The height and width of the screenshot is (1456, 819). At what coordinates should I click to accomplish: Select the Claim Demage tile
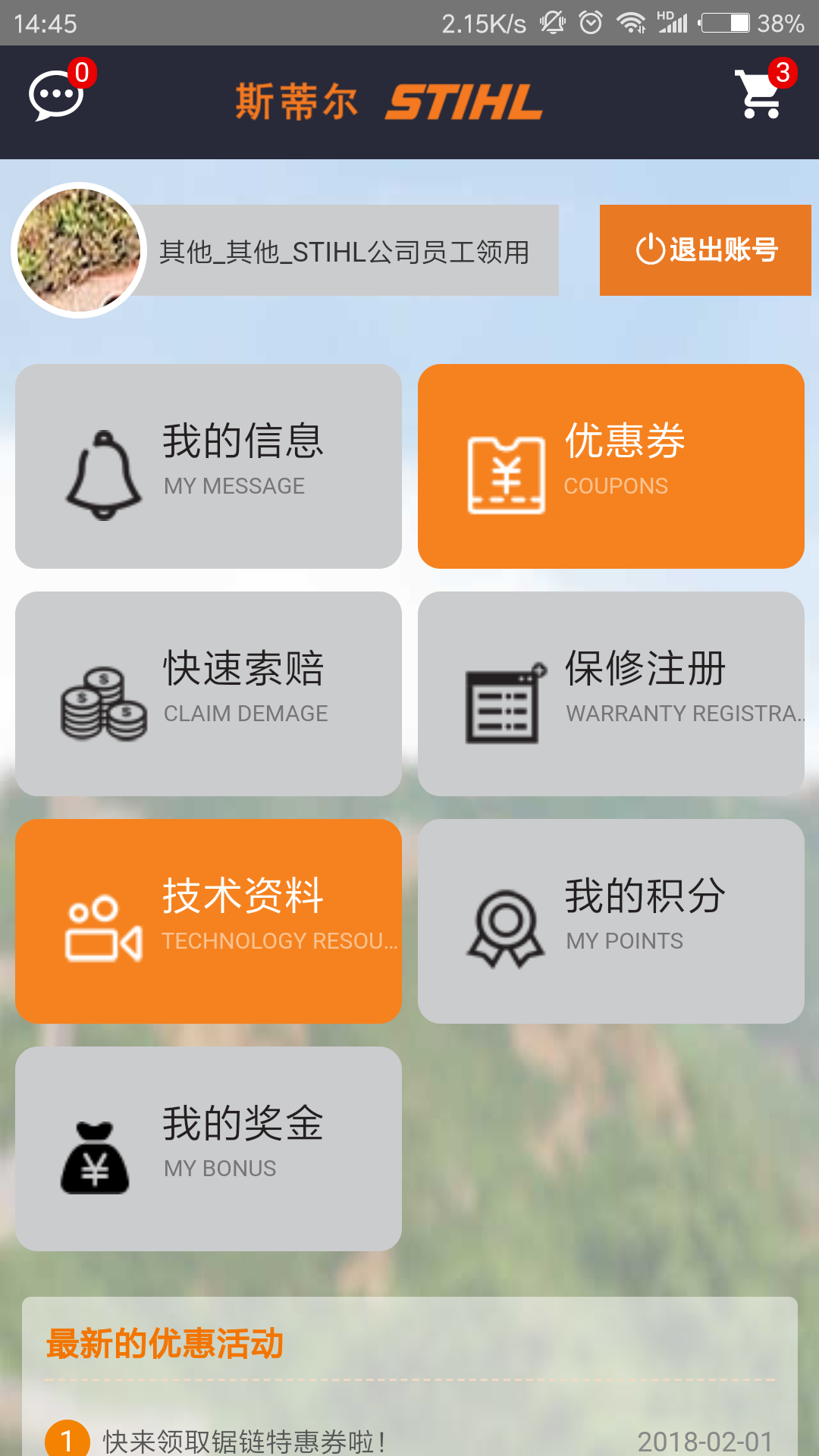click(209, 694)
